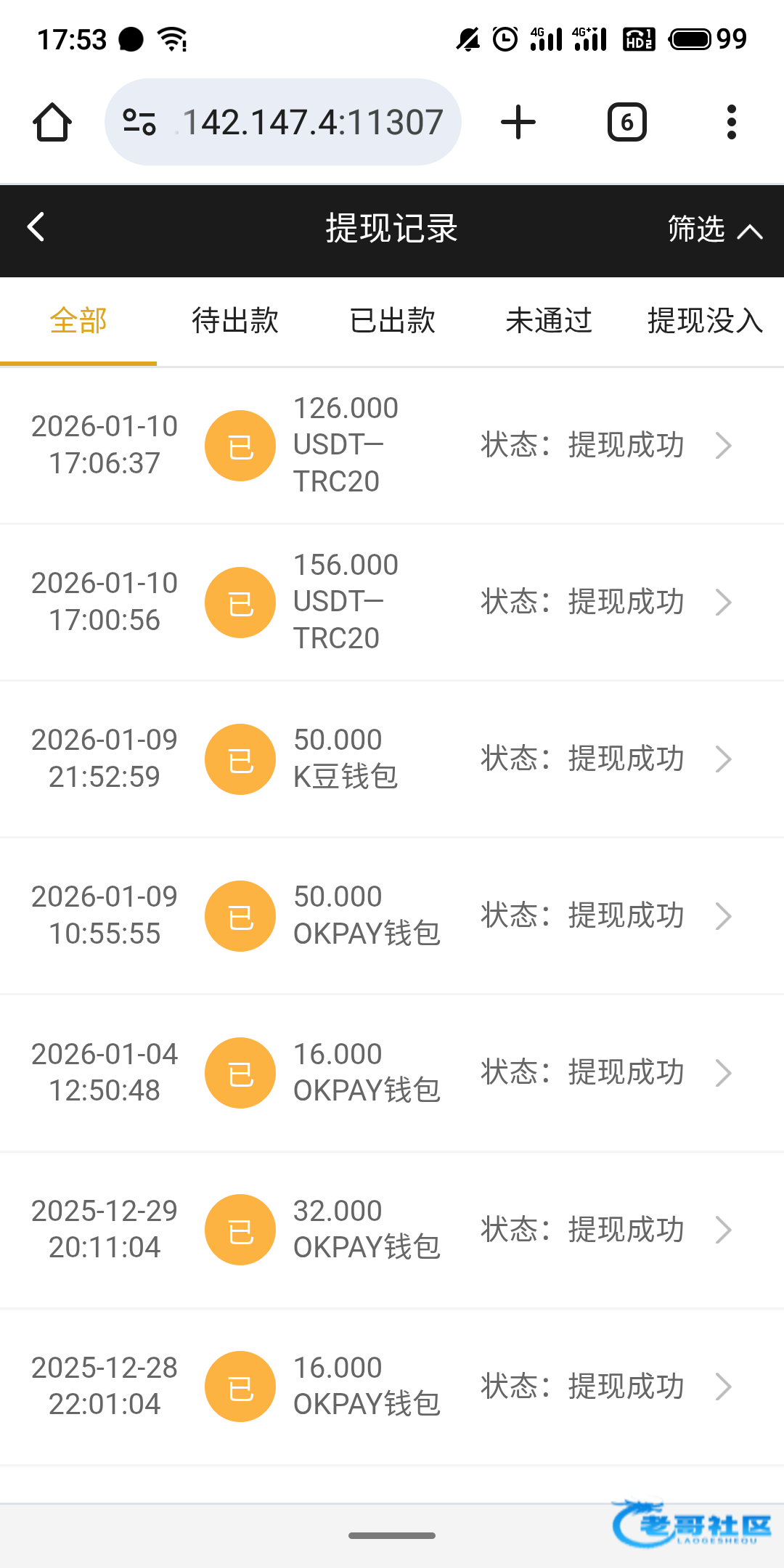This screenshot has height=1568, width=784.
Task: Switch to the 待出款 tab
Action: [x=235, y=321]
